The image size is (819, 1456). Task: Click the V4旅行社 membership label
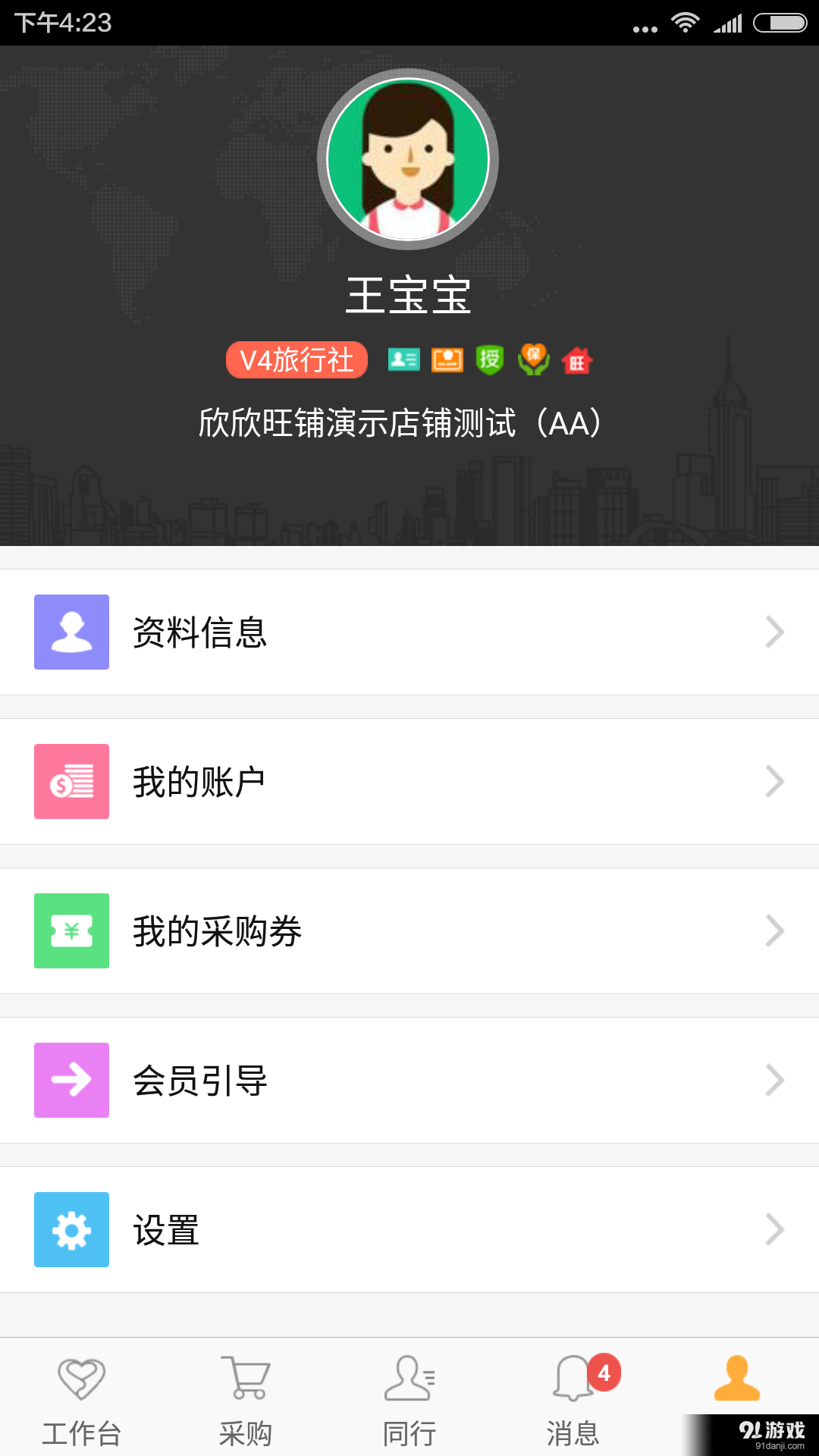[297, 360]
